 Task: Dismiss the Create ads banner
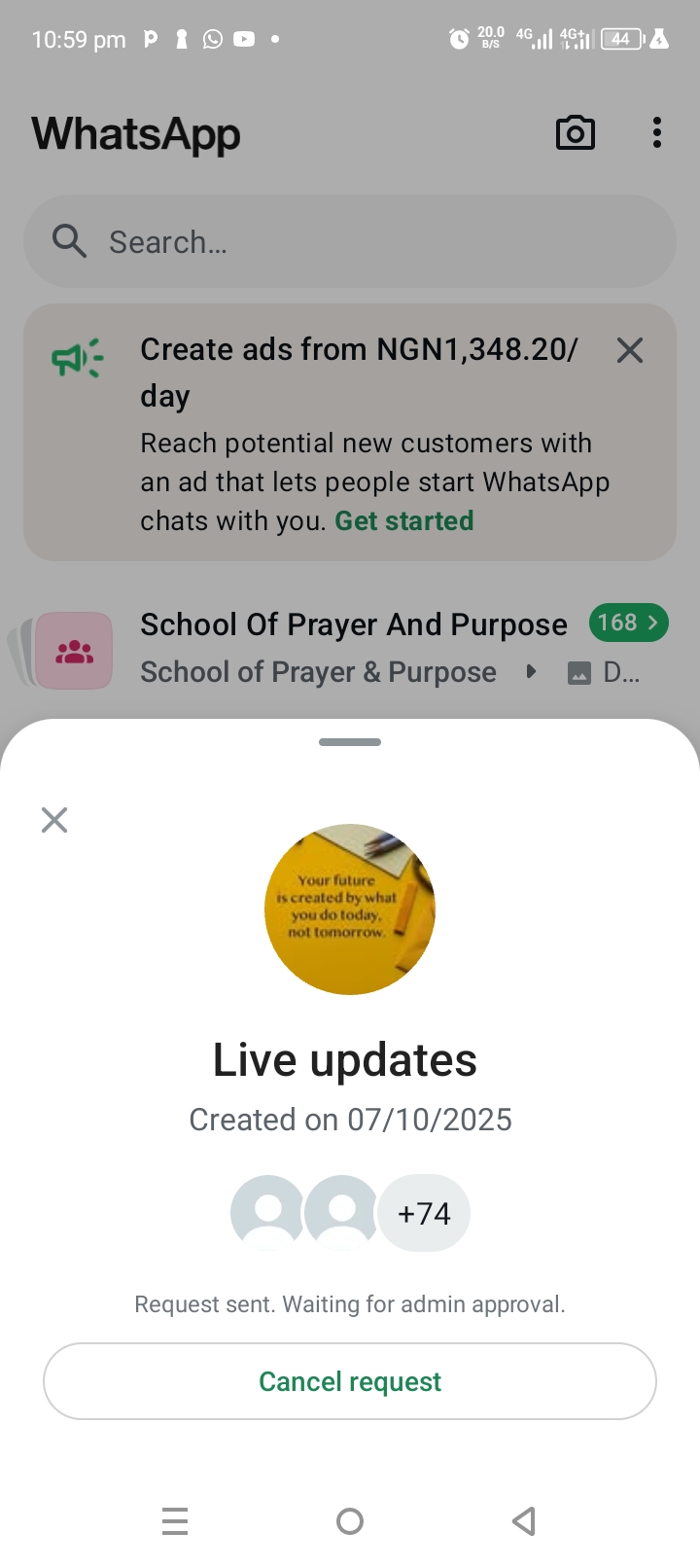tap(630, 350)
